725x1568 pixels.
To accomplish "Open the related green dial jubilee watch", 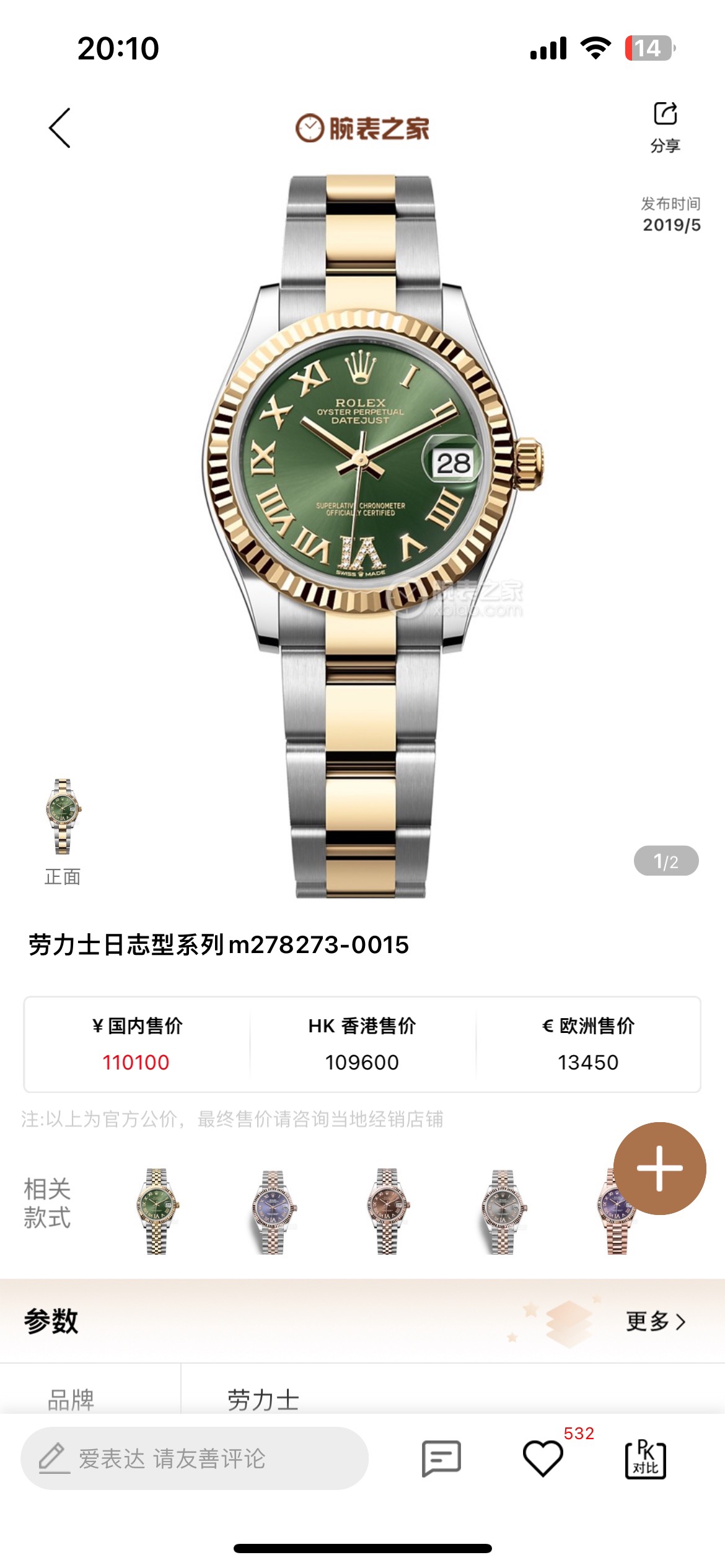I will click(157, 1211).
